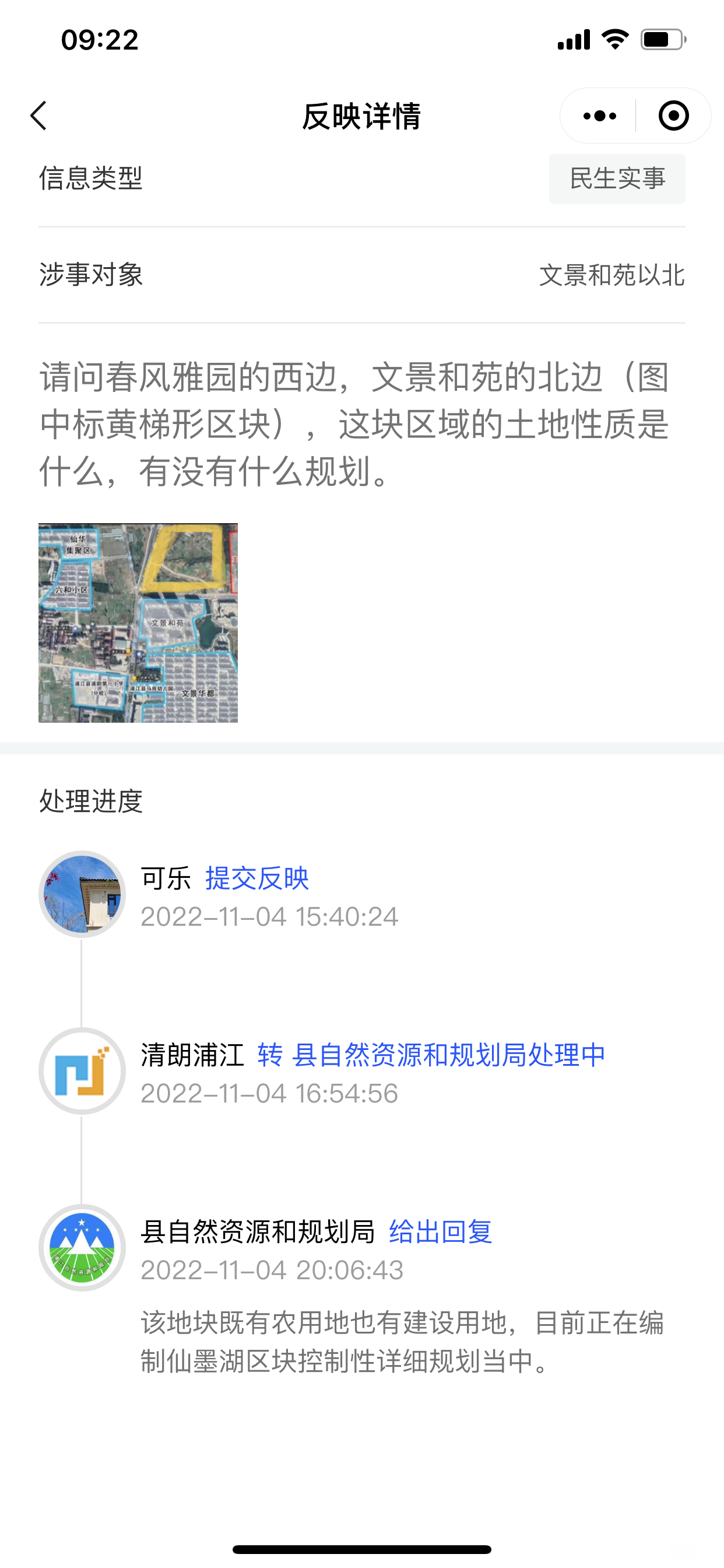
Task: Open the attached satellite map image
Action: pos(138,622)
